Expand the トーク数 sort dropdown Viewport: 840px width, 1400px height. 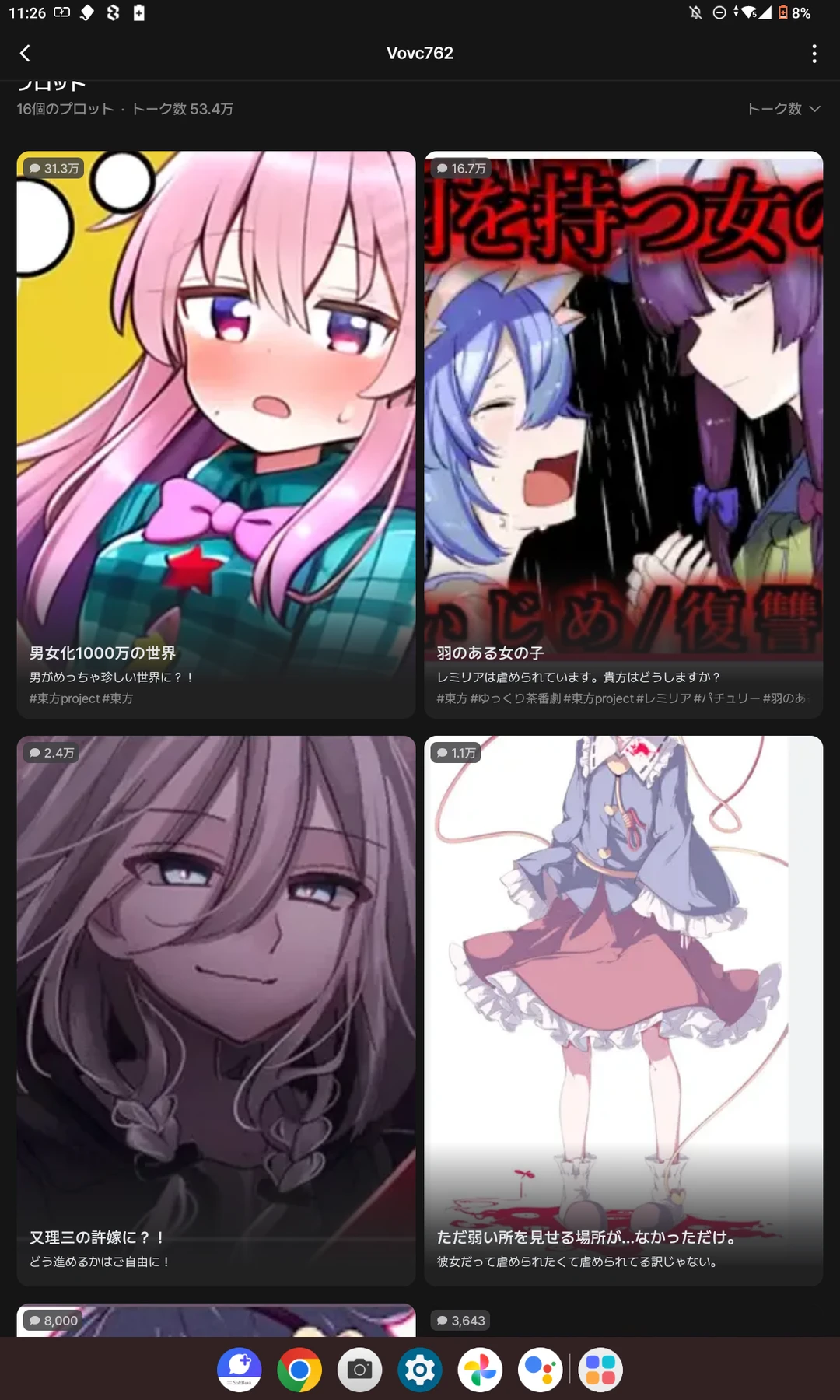[783, 109]
